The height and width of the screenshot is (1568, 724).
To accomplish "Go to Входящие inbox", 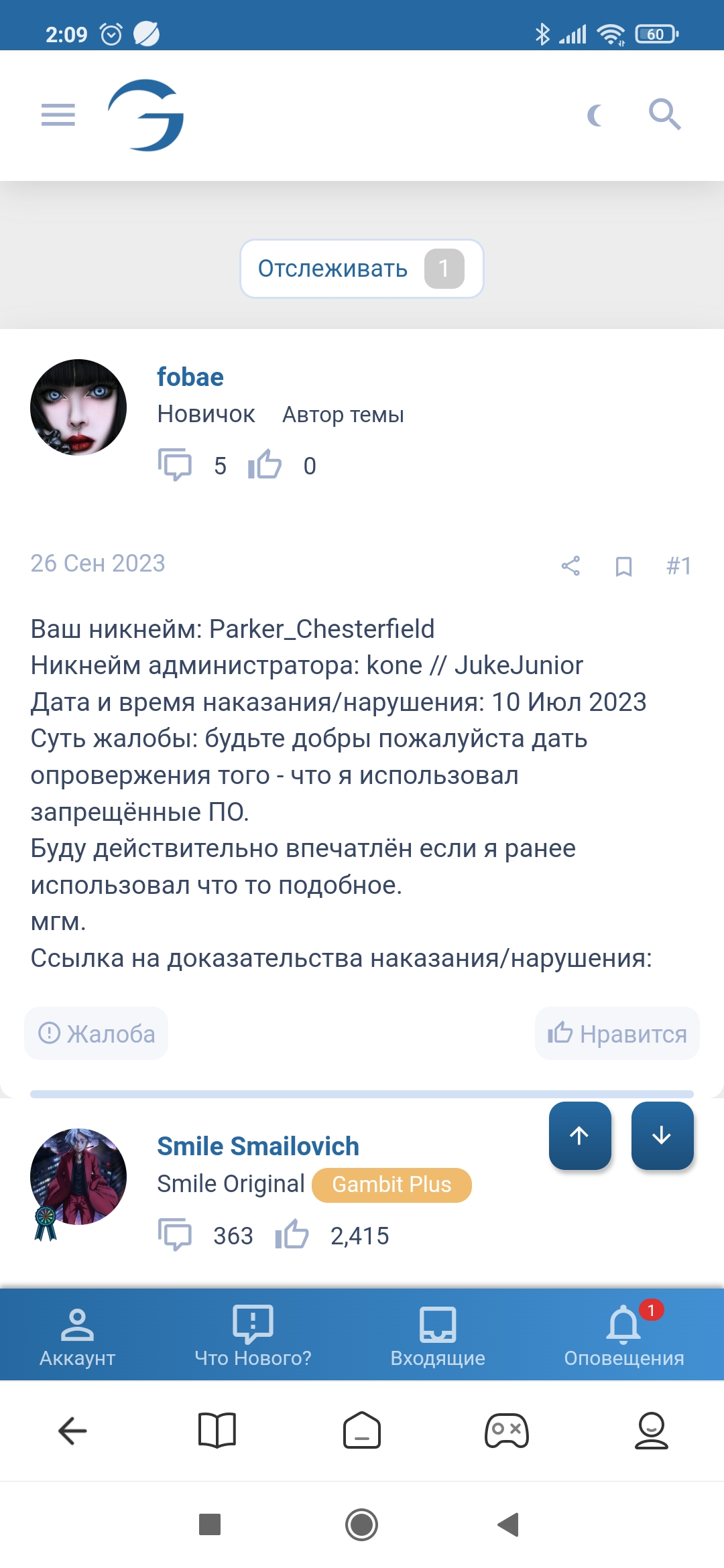I will coord(438,1335).
